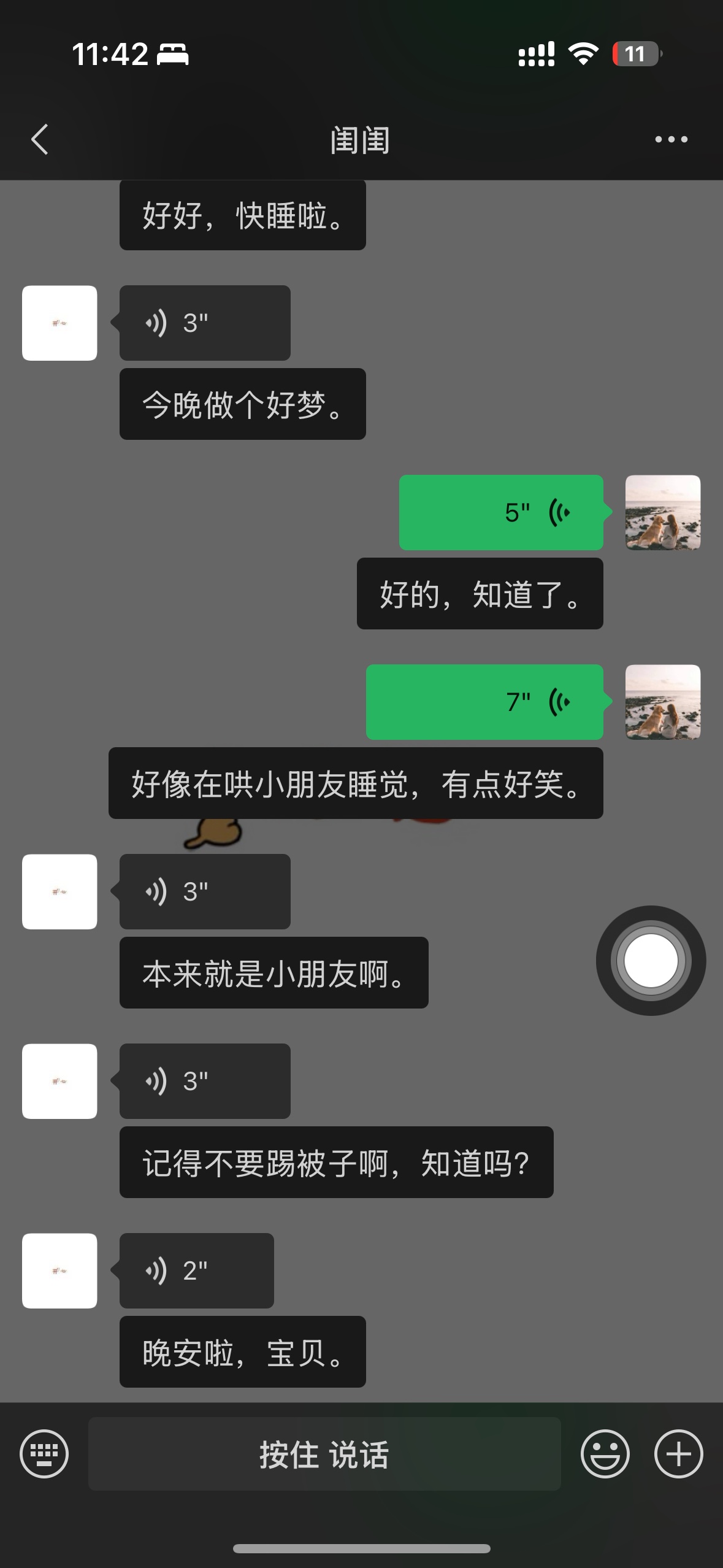Play the green 7" voice message

(x=484, y=702)
